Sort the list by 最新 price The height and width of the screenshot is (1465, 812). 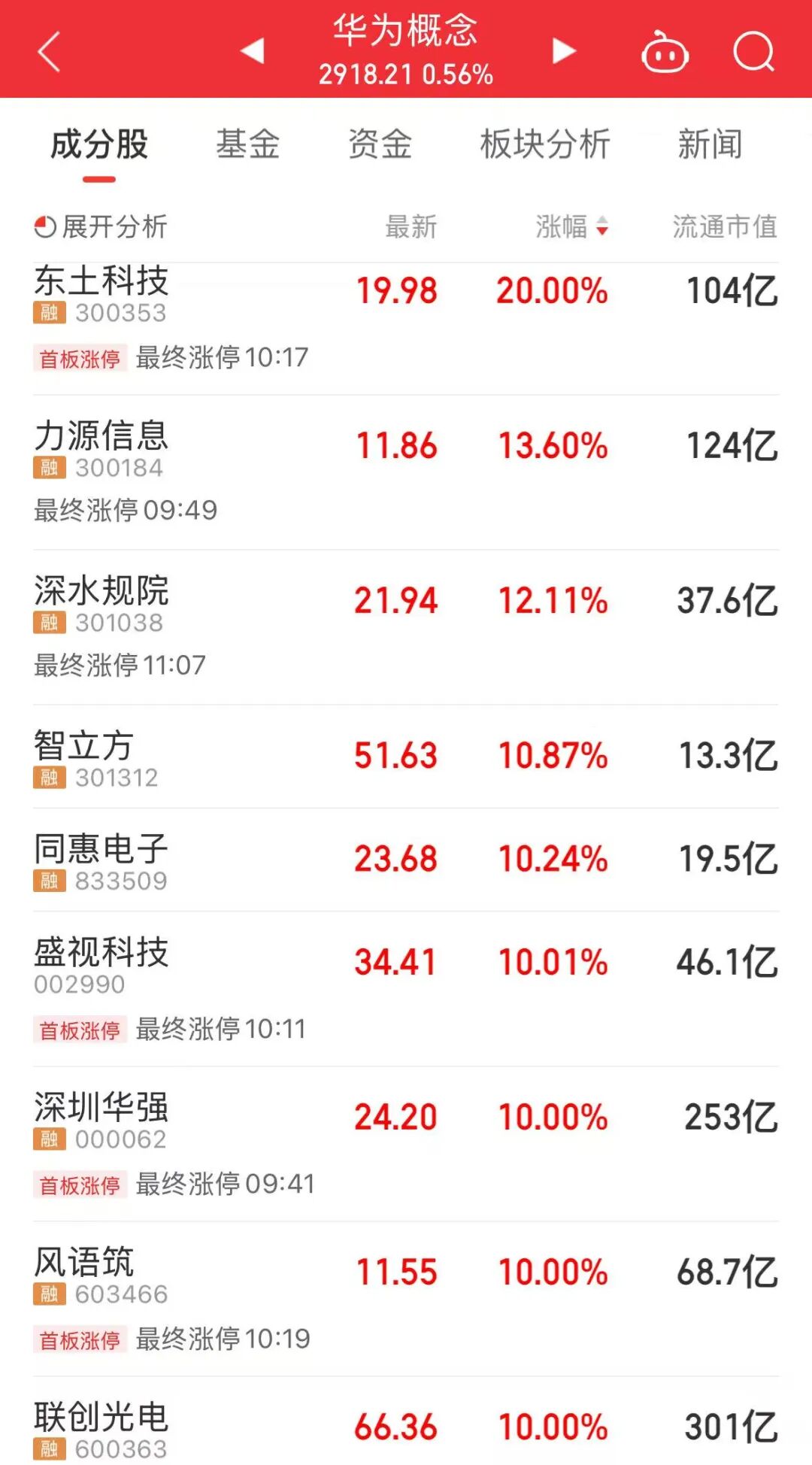(x=411, y=226)
